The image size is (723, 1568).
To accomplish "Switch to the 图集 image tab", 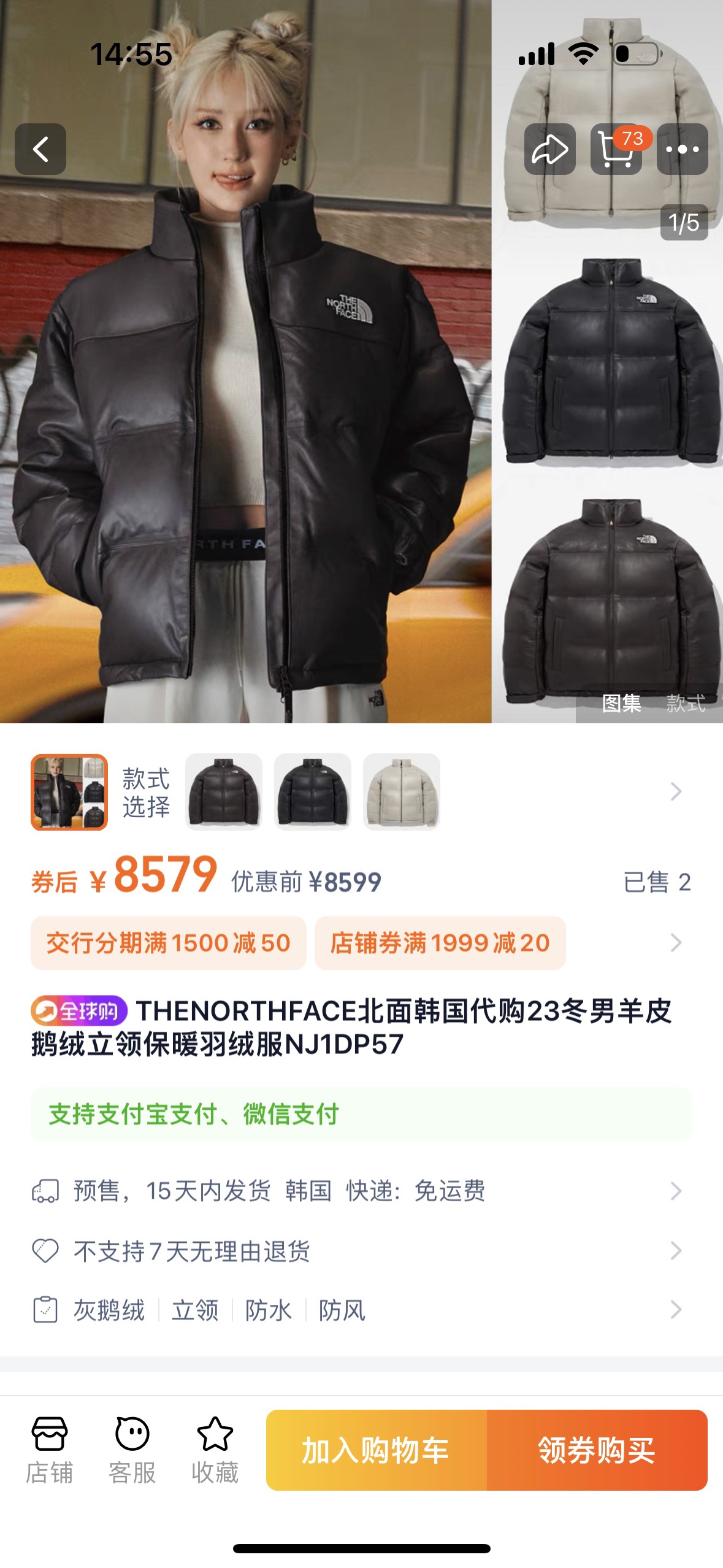I will click(x=621, y=703).
